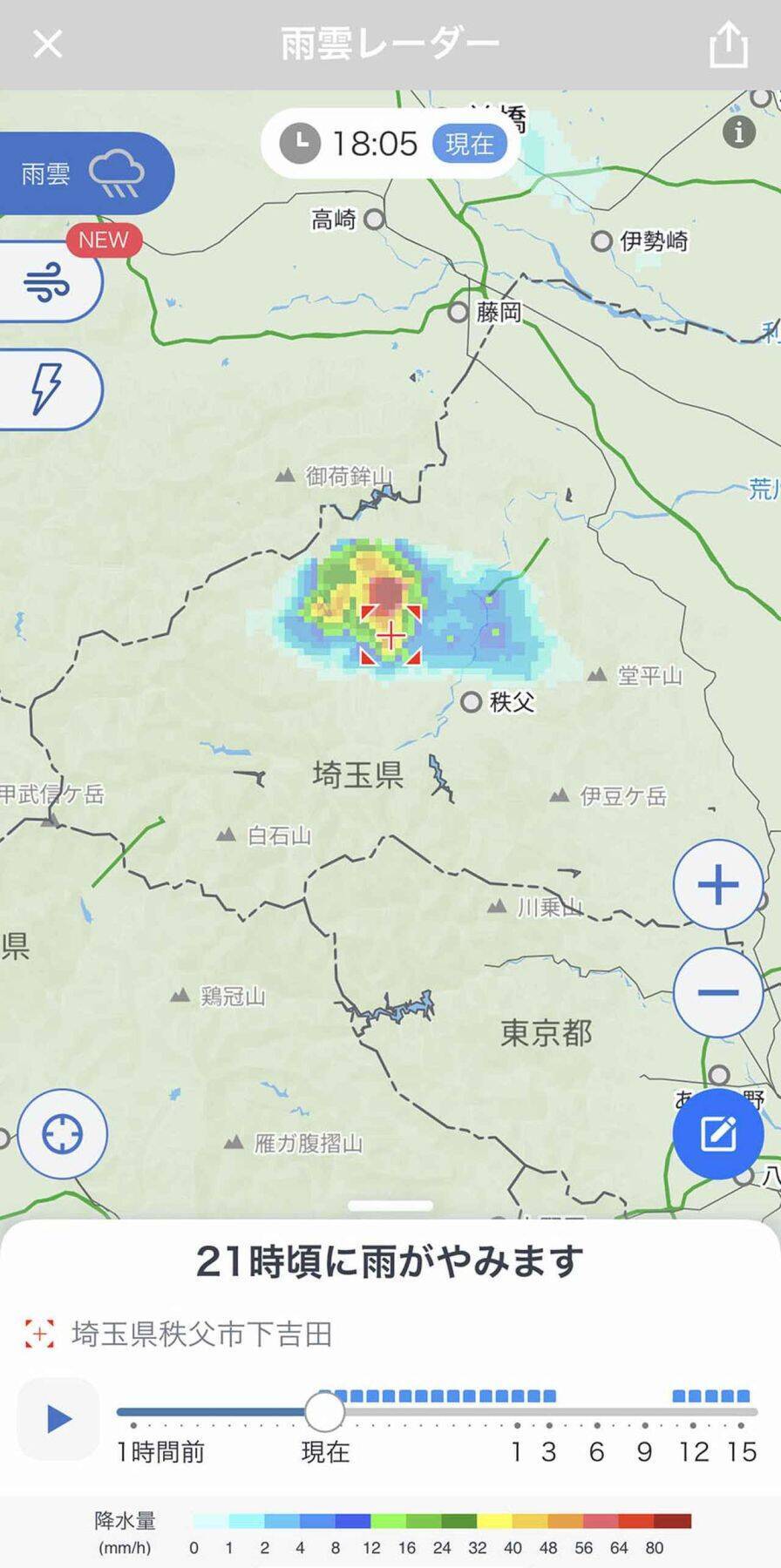
Task: Select the 雨雲 rain cloud layer
Action: (x=83, y=173)
